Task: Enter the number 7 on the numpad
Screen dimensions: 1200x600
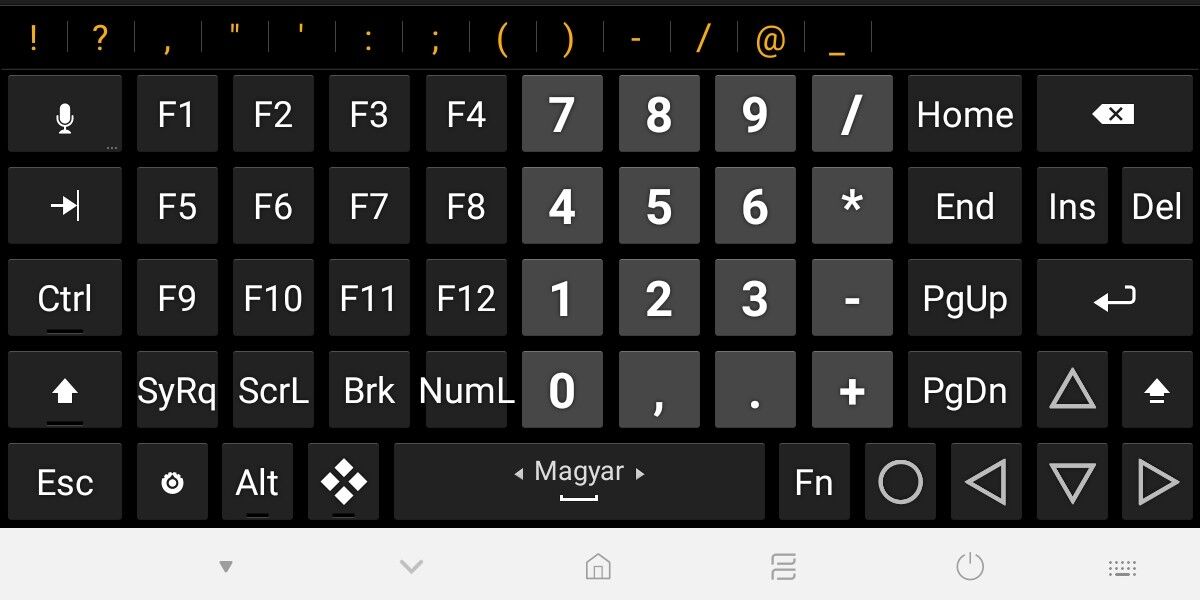Action: pyautogui.click(x=562, y=115)
